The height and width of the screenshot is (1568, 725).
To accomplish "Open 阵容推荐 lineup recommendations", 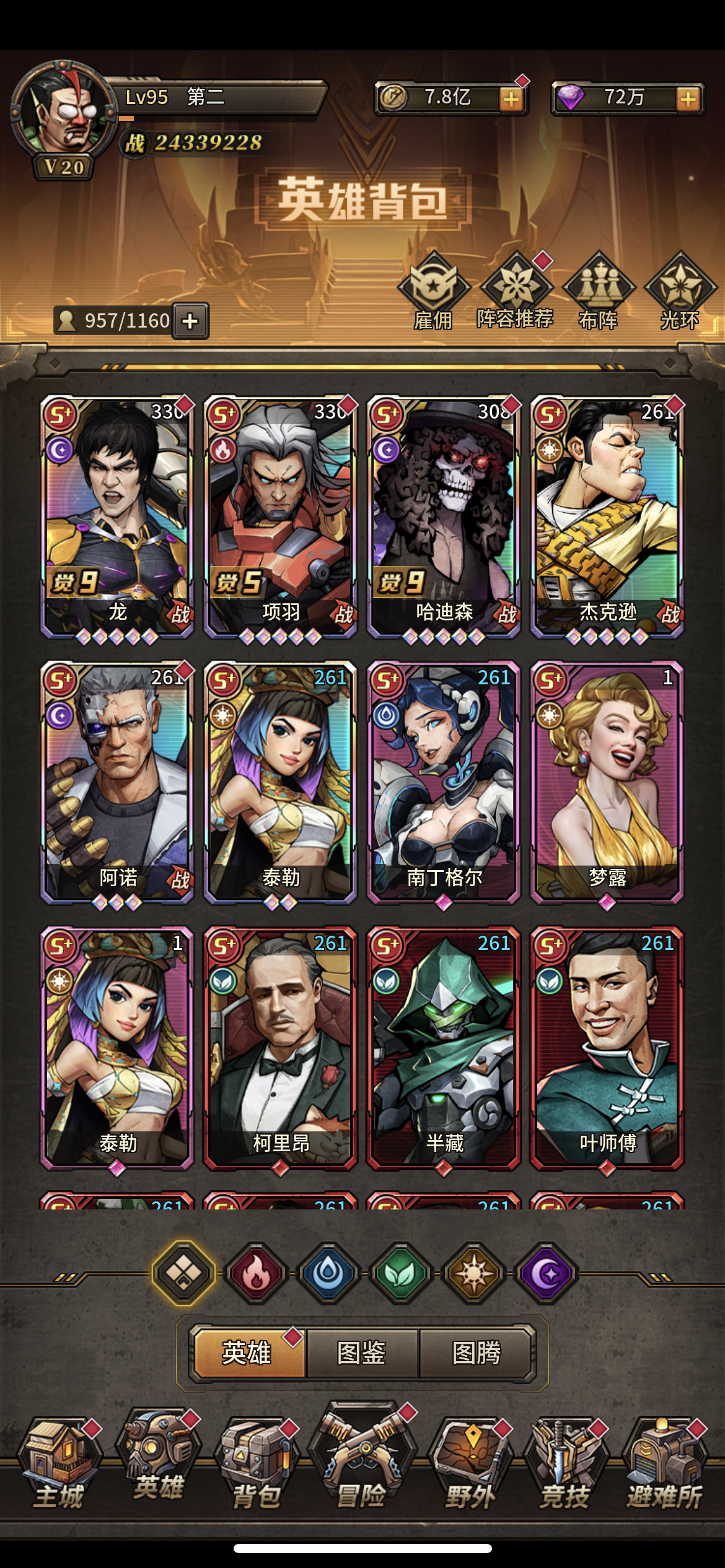I will click(516, 290).
